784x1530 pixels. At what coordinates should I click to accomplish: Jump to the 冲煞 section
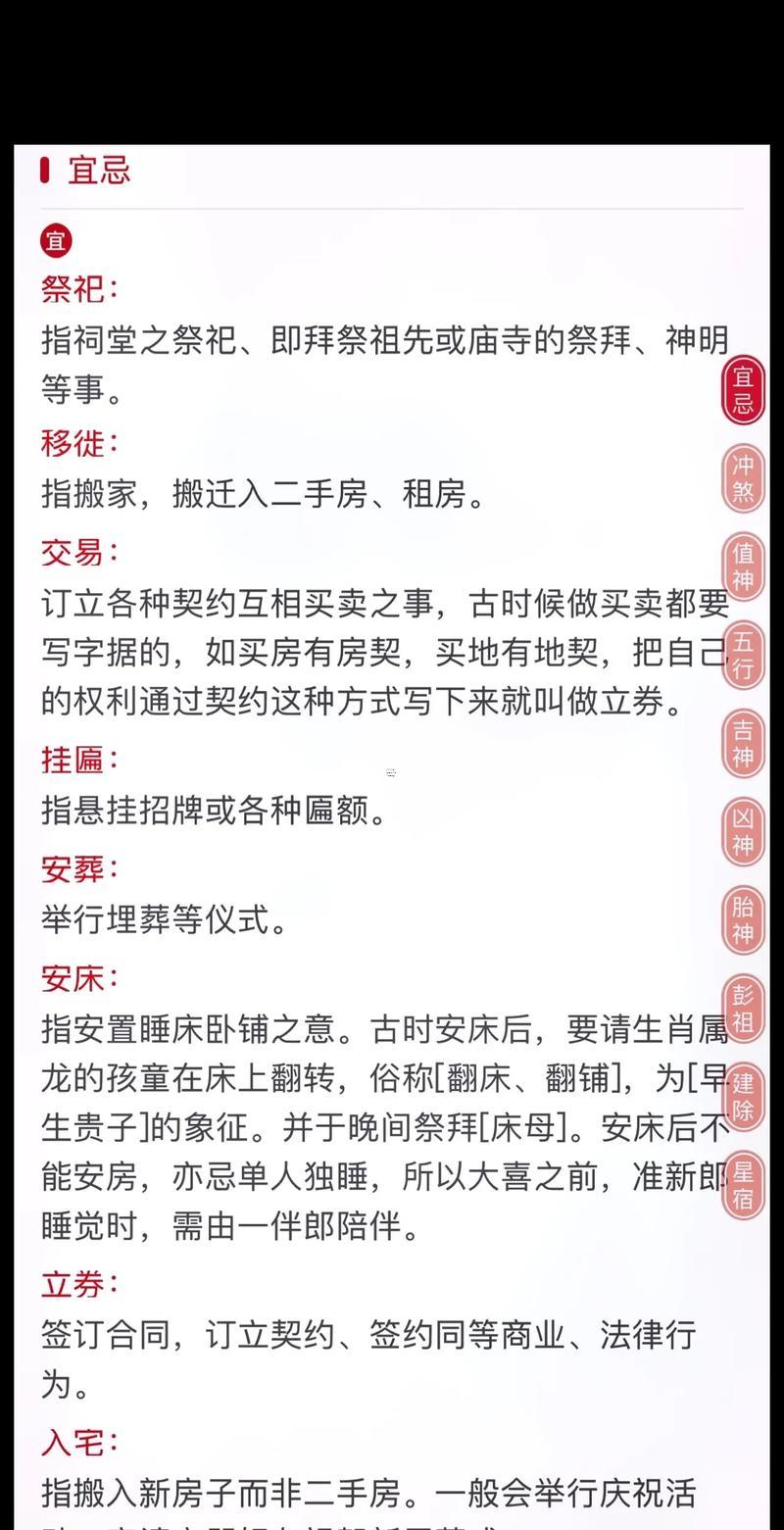click(743, 478)
